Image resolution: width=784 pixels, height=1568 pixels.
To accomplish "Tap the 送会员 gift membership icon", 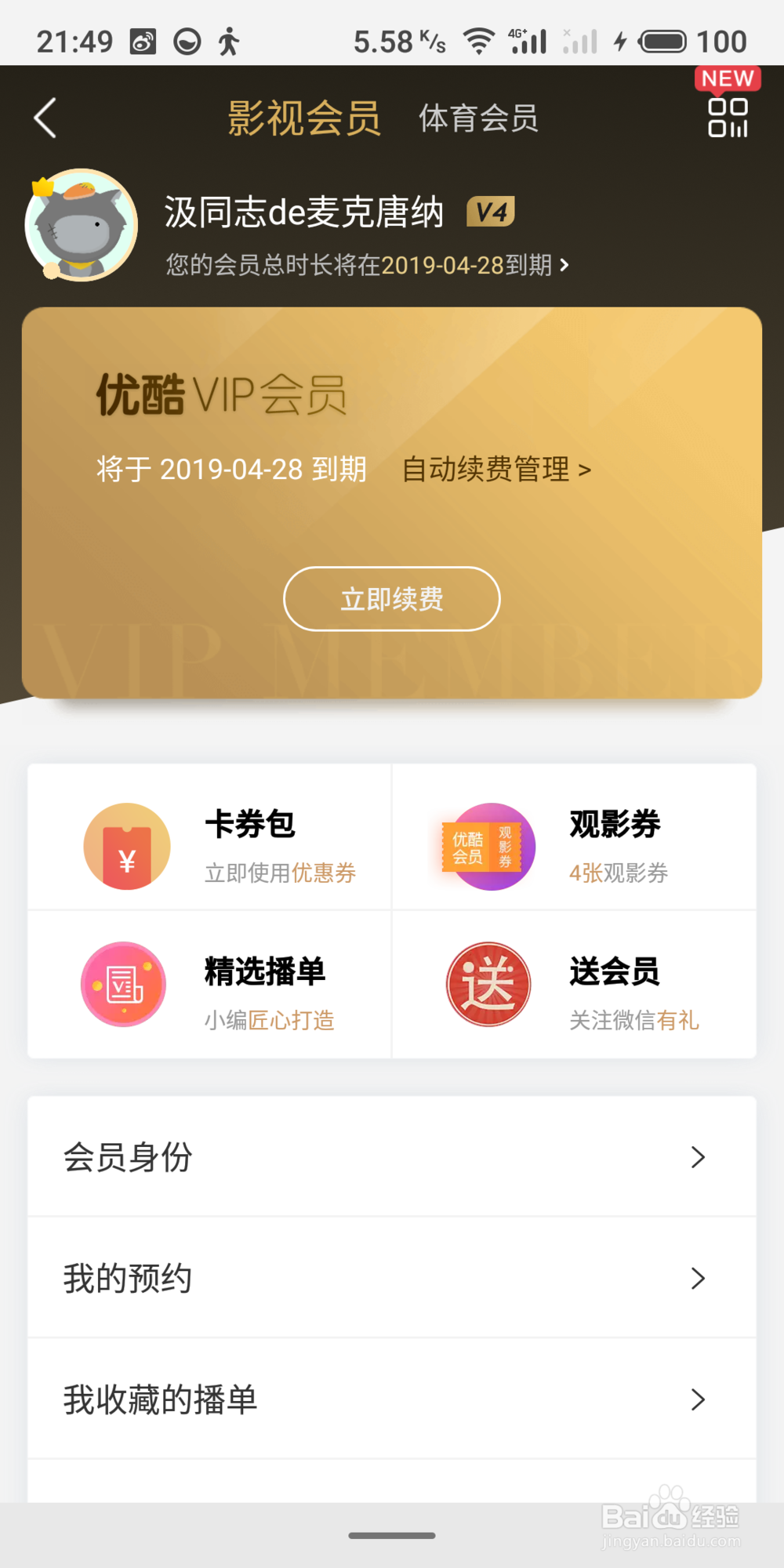I will click(x=488, y=984).
